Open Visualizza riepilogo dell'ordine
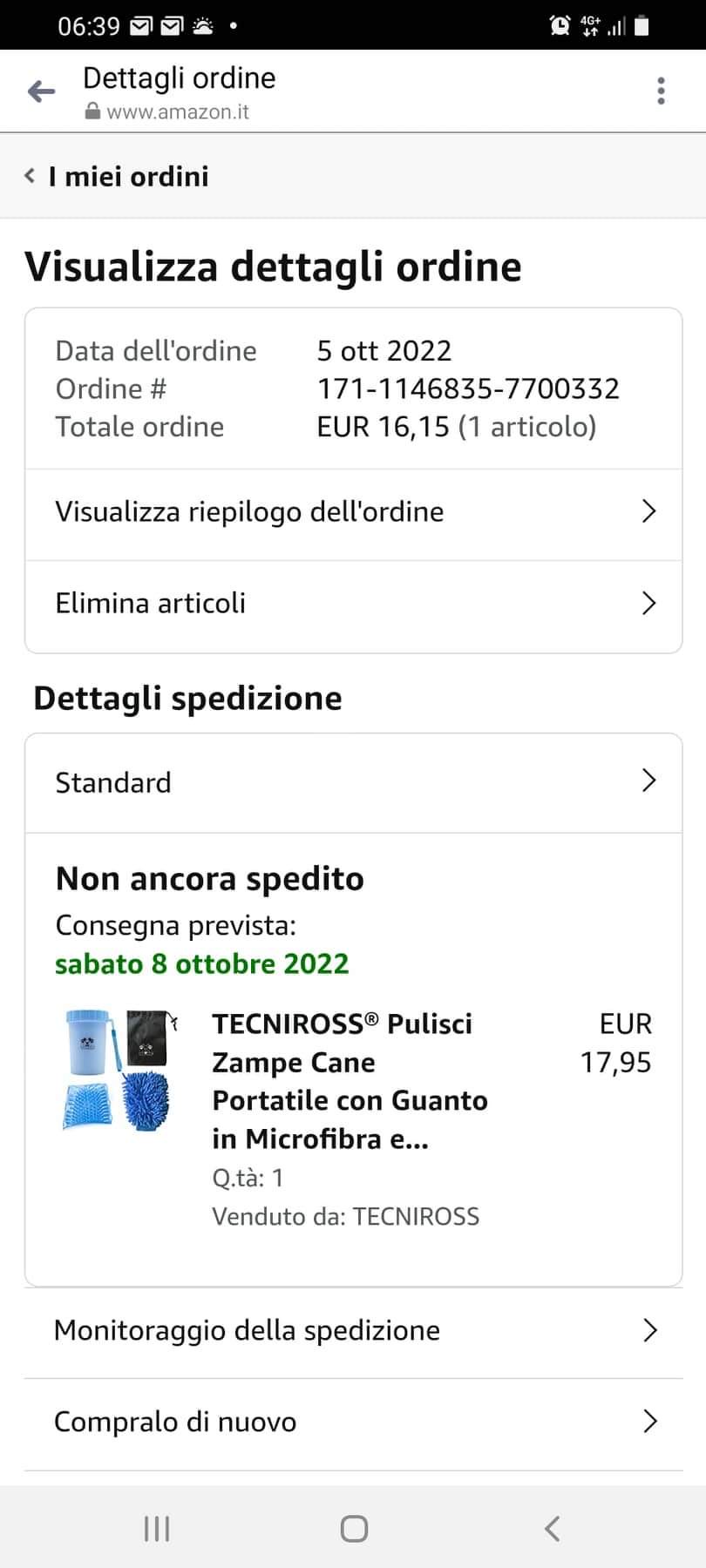706x1568 pixels. 353,512
